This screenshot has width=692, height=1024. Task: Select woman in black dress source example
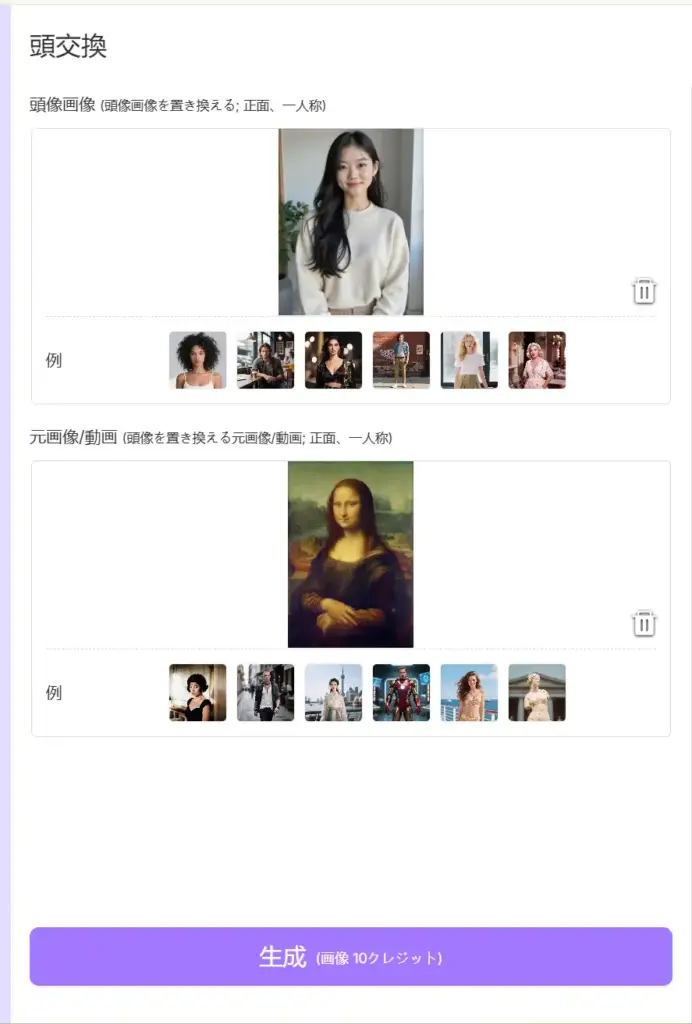[x=197, y=692]
